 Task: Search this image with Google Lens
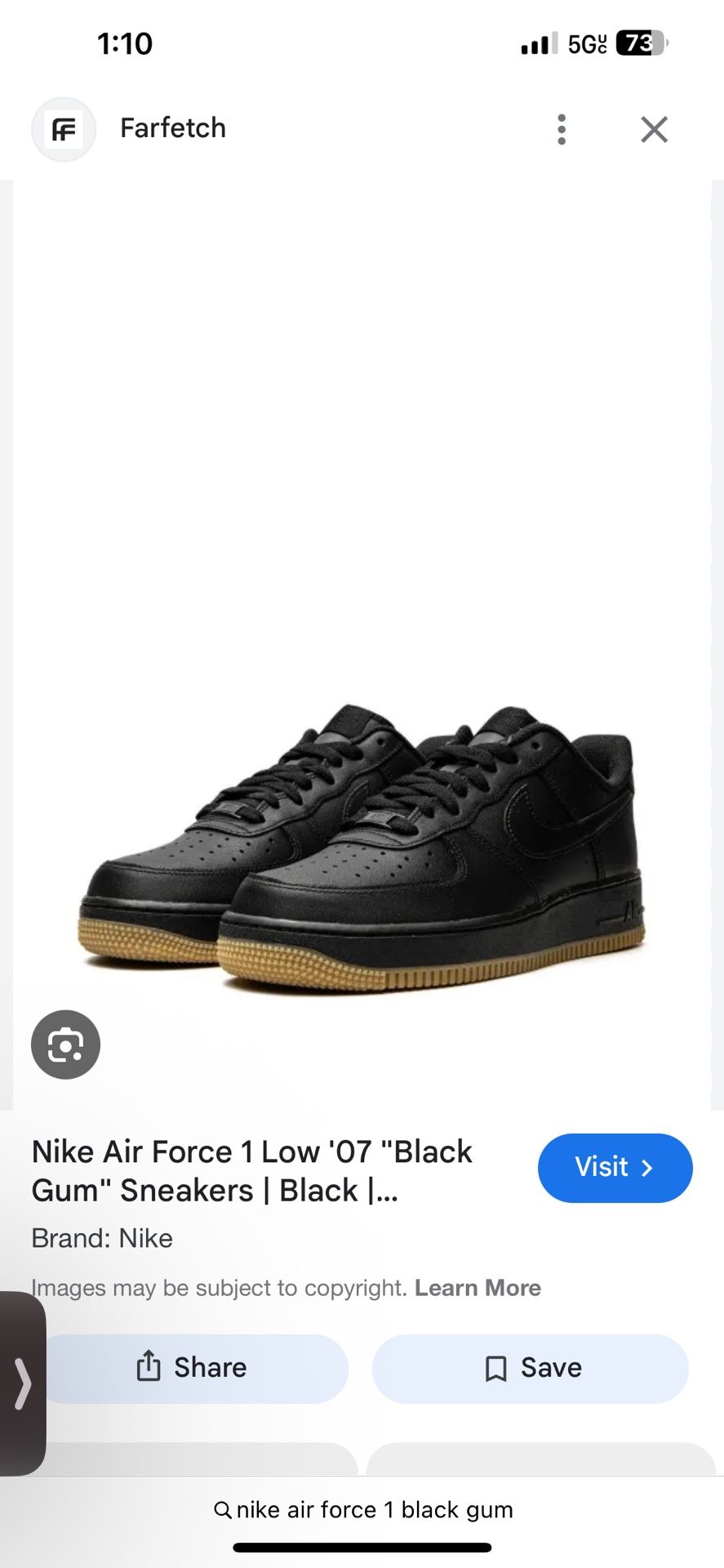[x=65, y=1045]
